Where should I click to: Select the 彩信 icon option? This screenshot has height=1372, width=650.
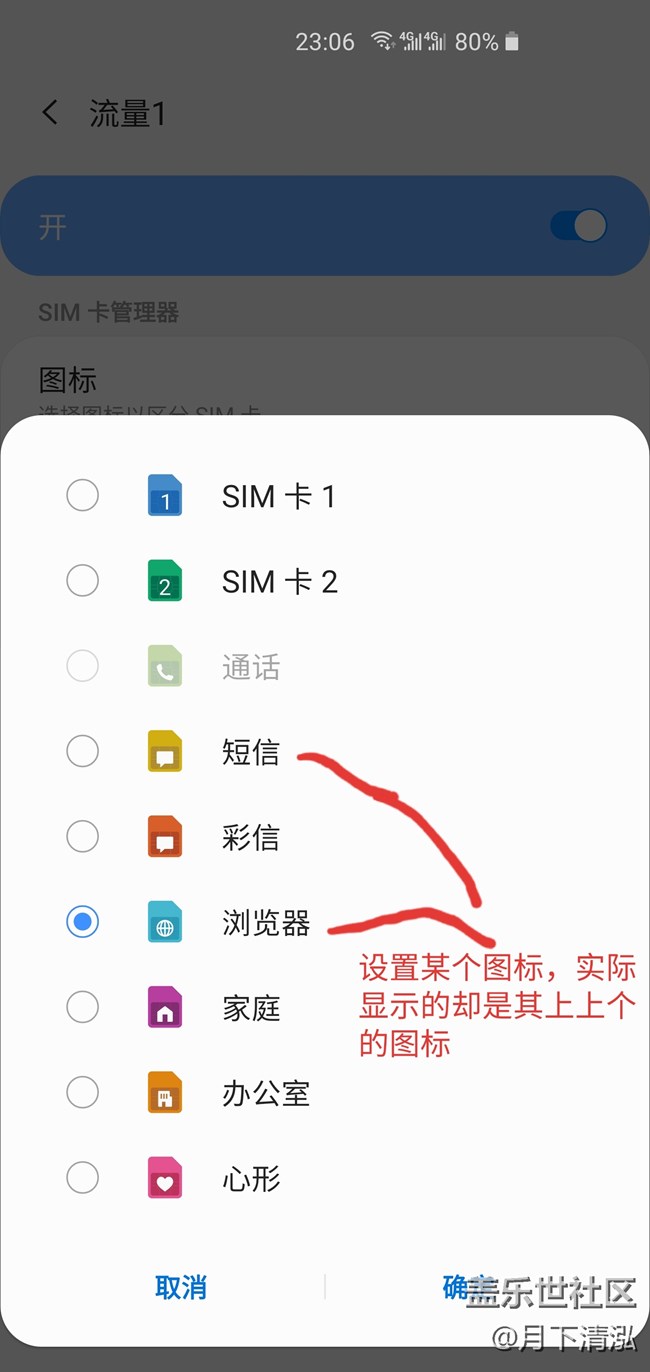[82, 836]
